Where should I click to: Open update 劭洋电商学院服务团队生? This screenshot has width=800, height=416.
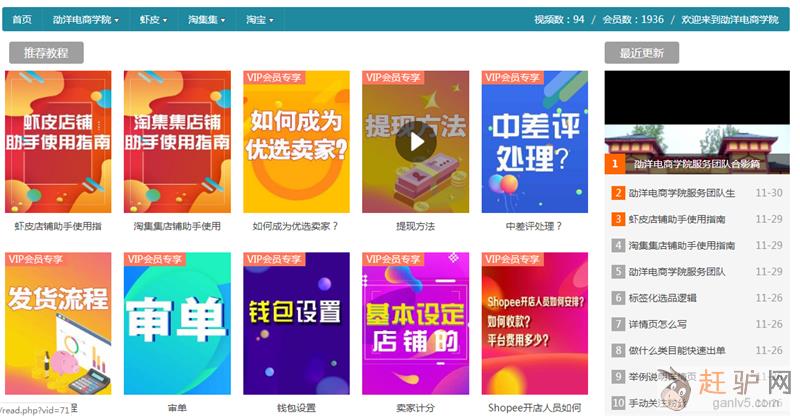point(682,193)
